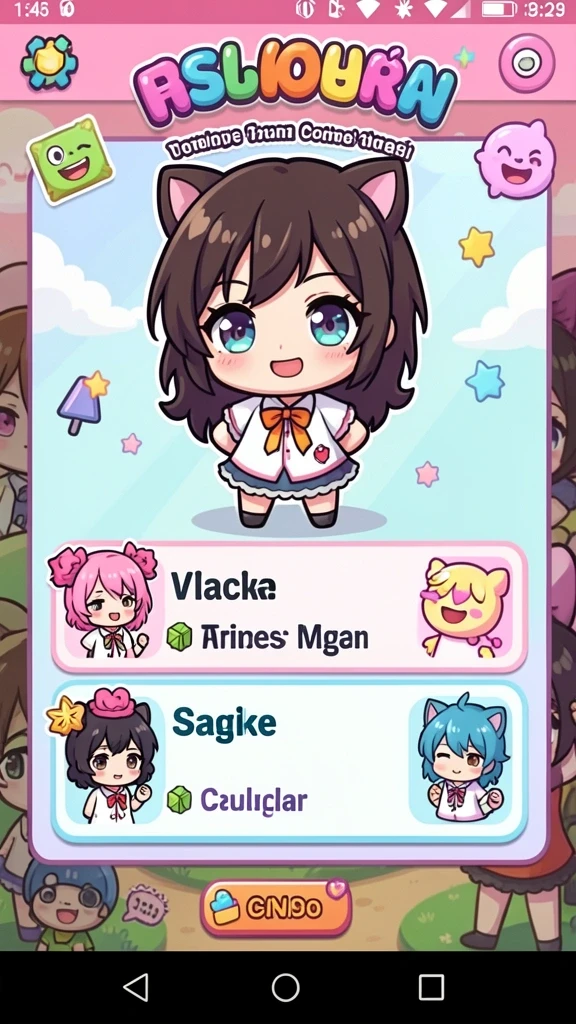Screen dimensions: 576x1024
Task: Go back with the system back button
Action: 136,987
